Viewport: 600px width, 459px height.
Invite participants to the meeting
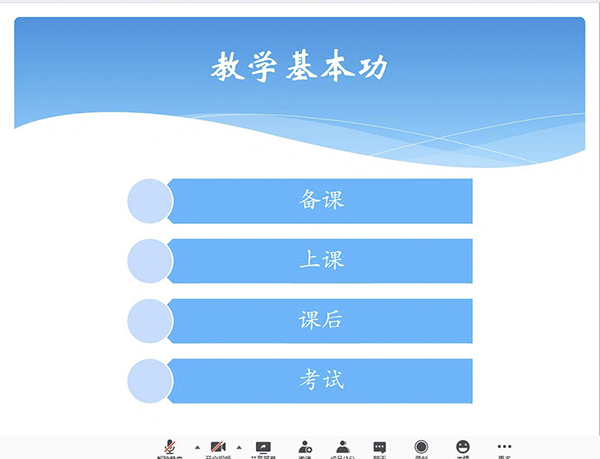304,447
